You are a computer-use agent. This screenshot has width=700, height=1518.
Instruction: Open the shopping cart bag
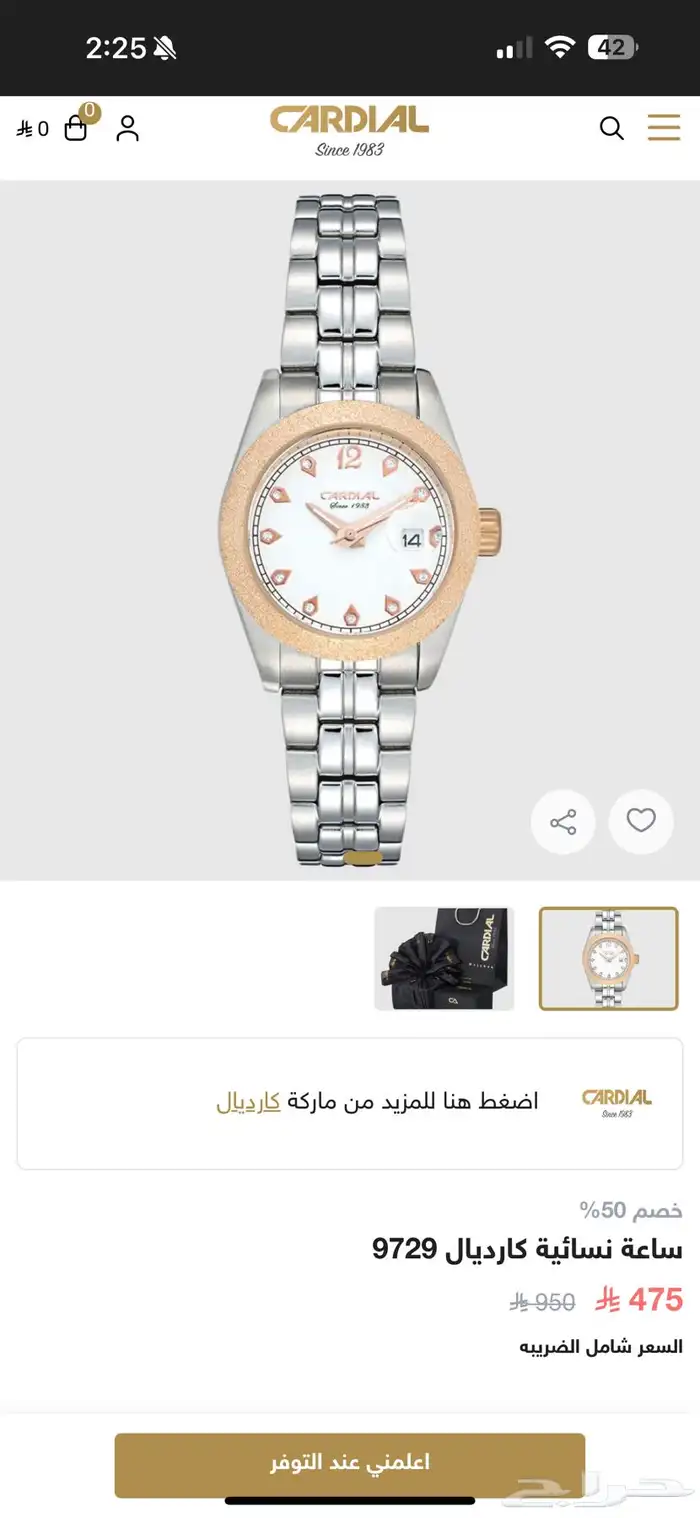tap(76, 128)
